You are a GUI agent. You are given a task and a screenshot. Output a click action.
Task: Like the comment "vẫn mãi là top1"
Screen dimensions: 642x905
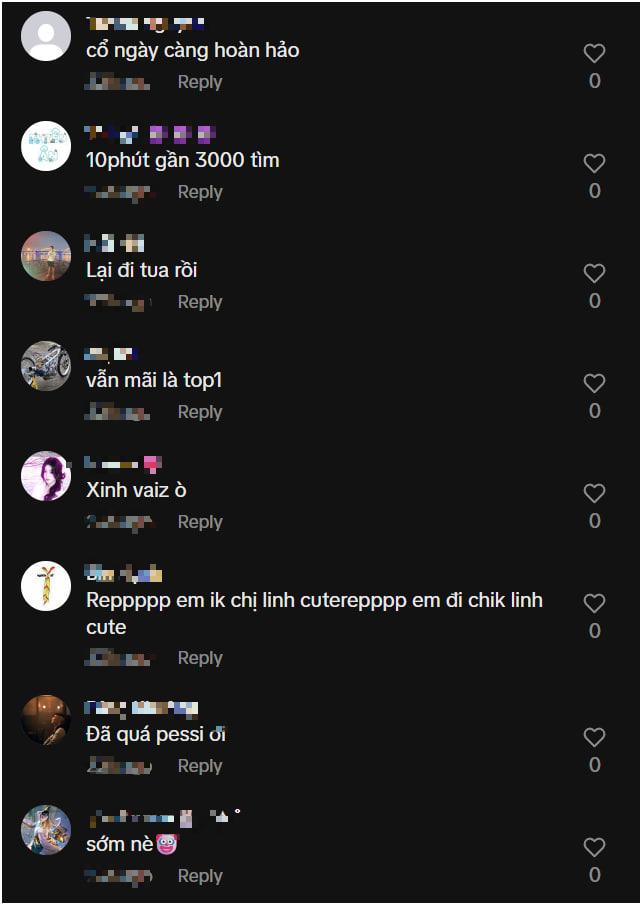pos(594,384)
